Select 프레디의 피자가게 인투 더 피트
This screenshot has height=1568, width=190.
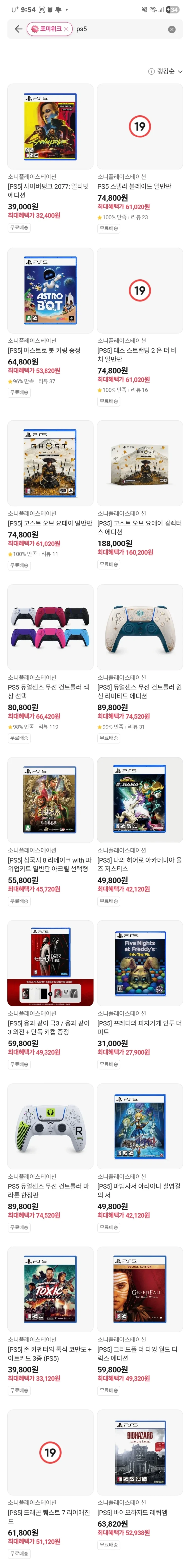tap(140, 963)
